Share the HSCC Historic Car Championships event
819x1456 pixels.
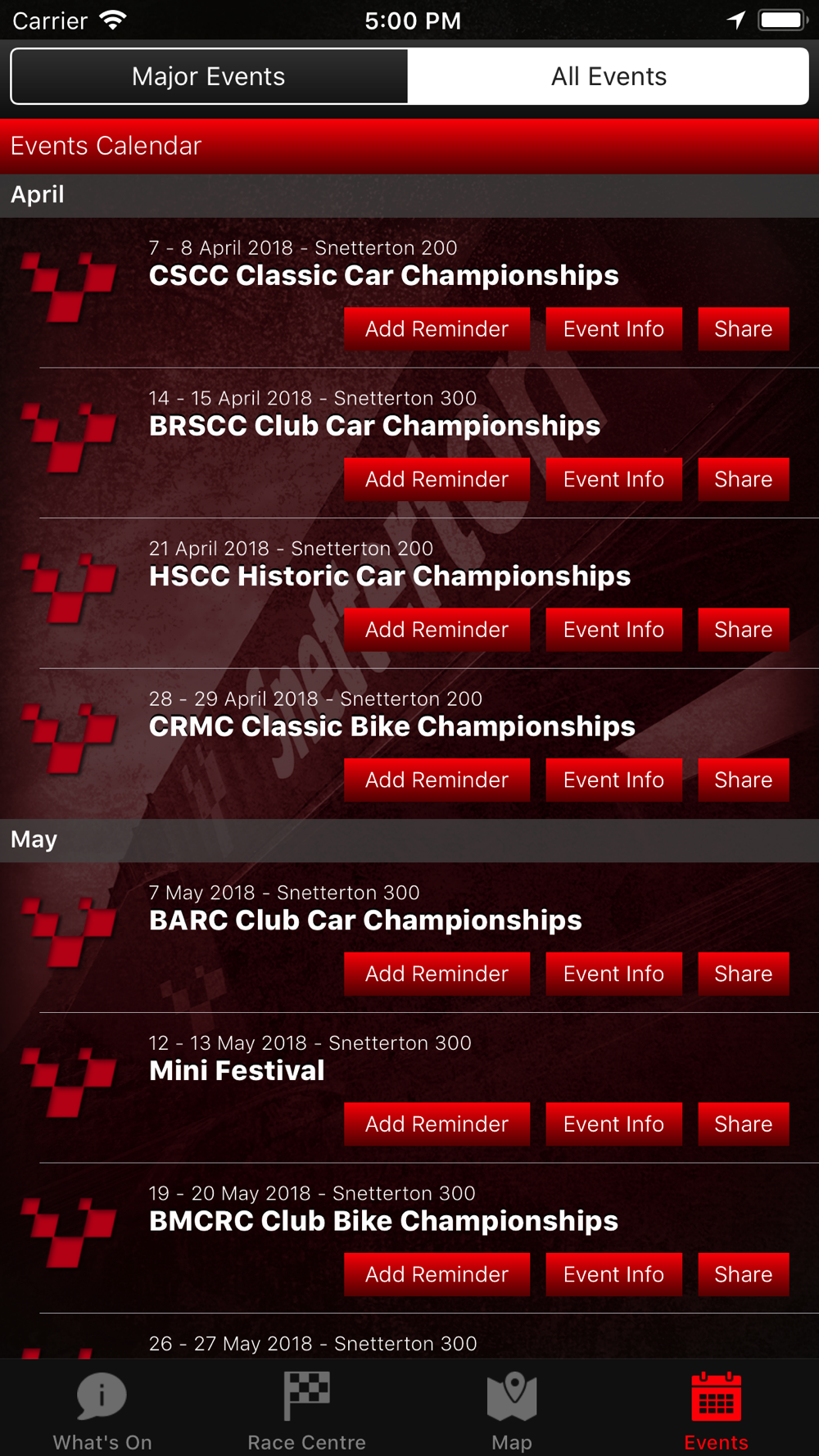743,629
